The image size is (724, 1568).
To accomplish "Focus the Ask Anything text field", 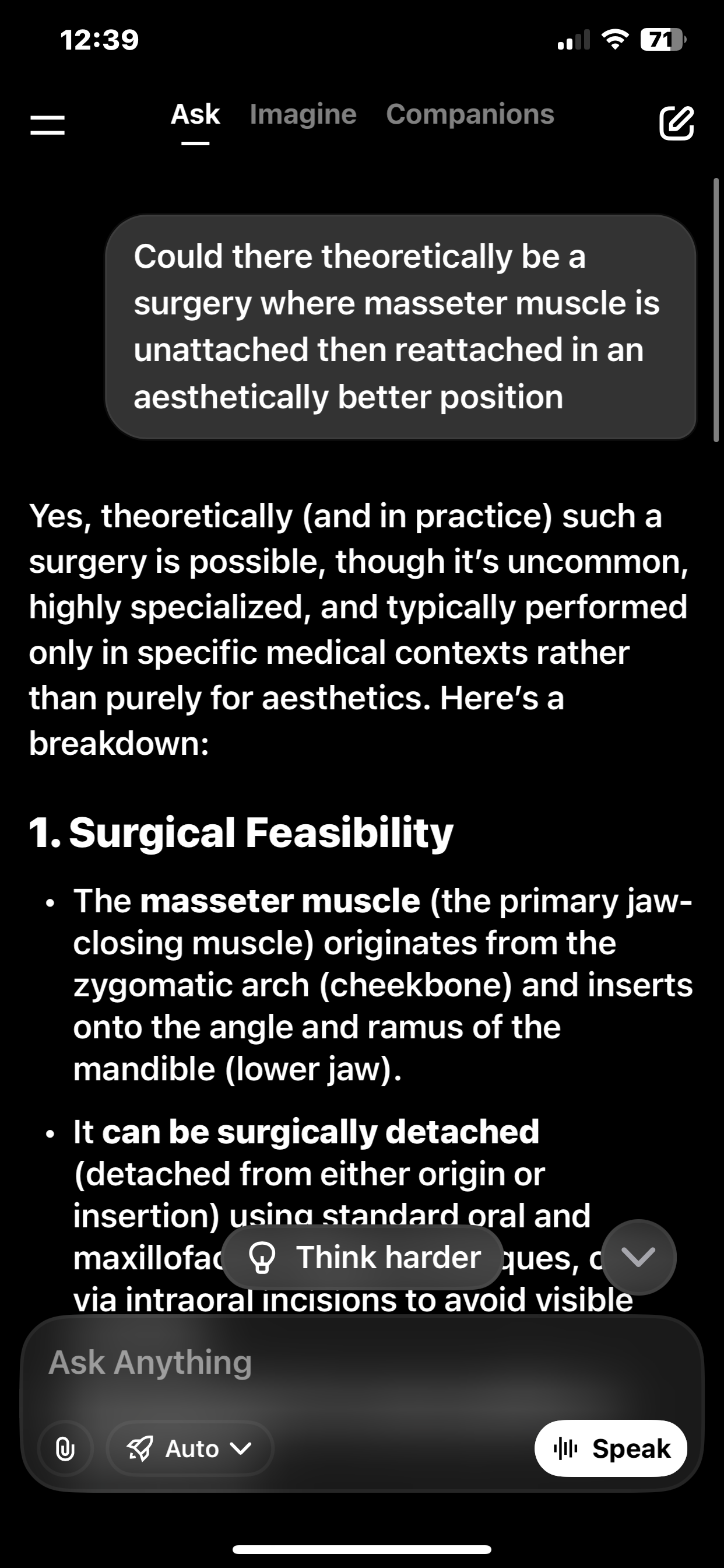I will pyautogui.click(x=359, y=1362).
